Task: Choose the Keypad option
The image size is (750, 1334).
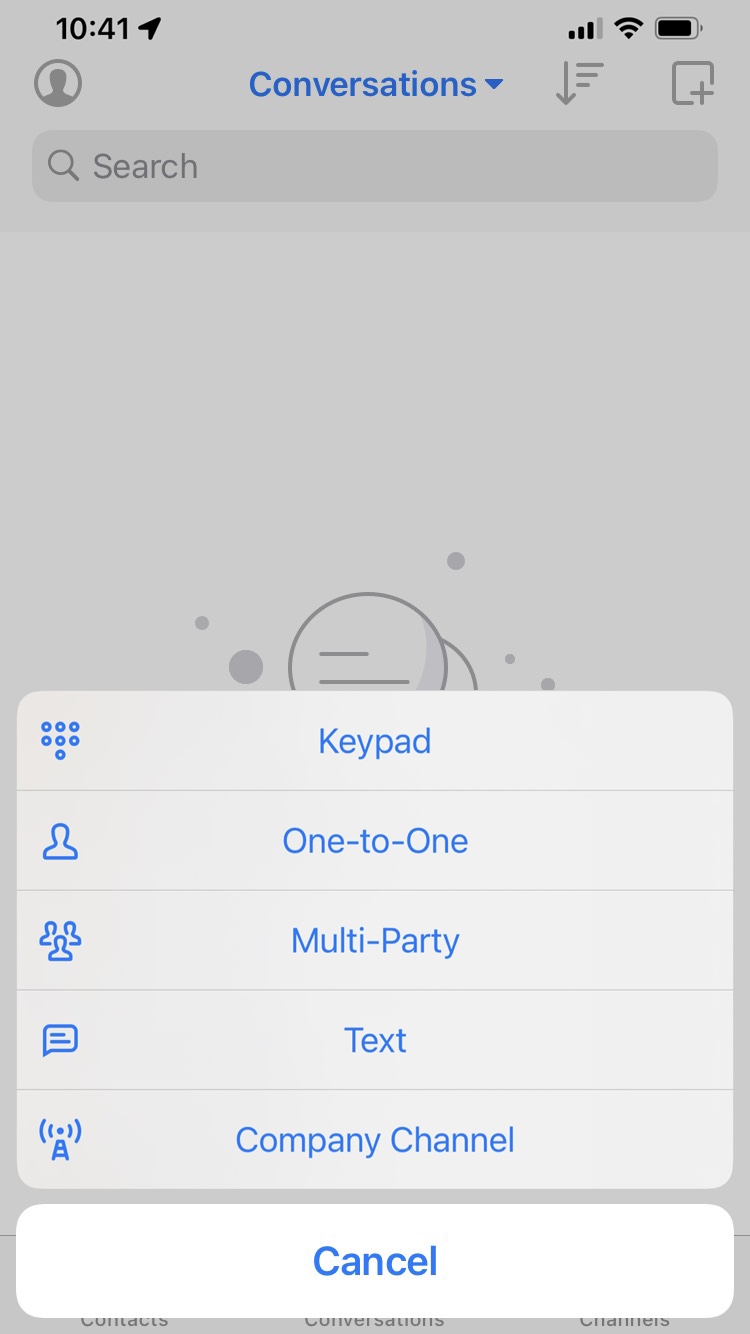Action: coord(375,740)
